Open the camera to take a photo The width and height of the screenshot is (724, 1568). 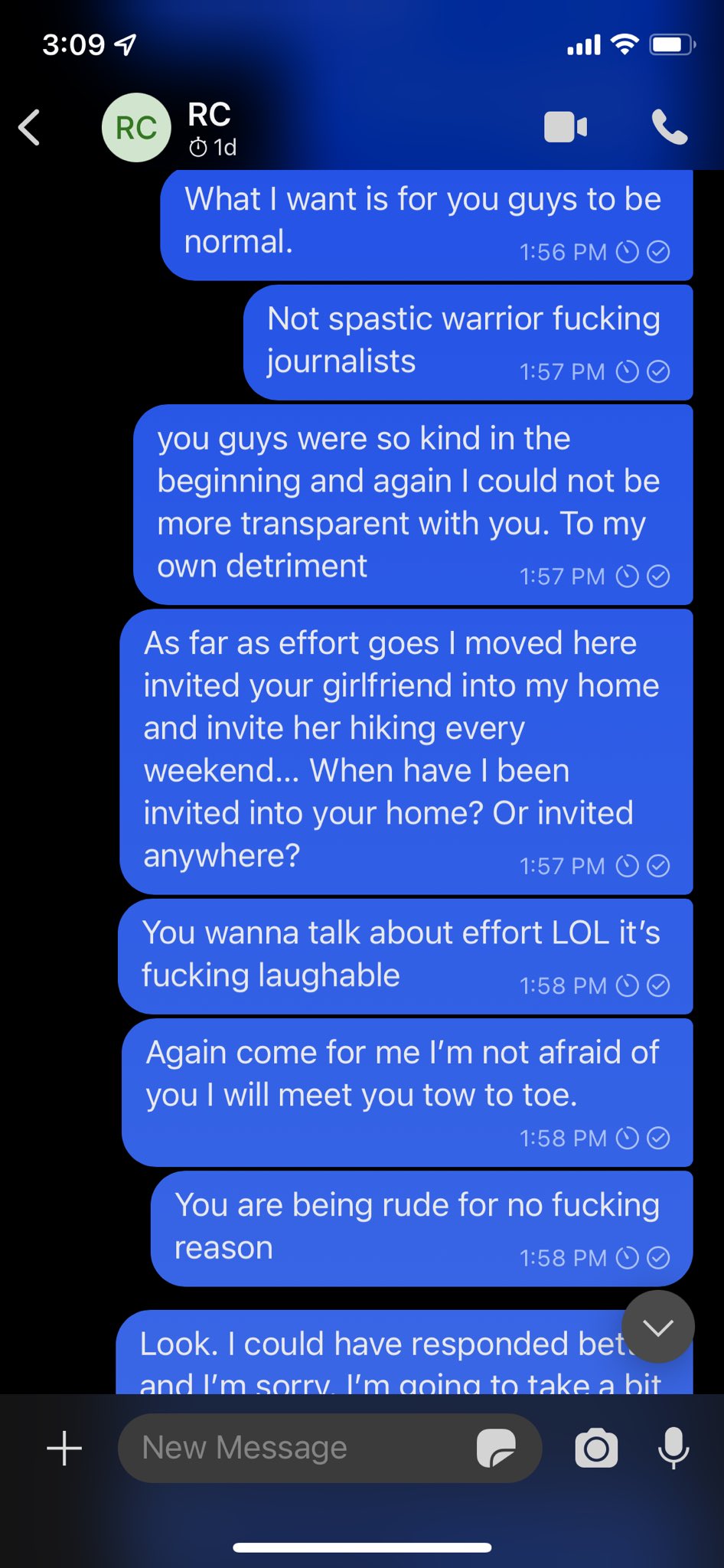click(x=596, y=1448)
